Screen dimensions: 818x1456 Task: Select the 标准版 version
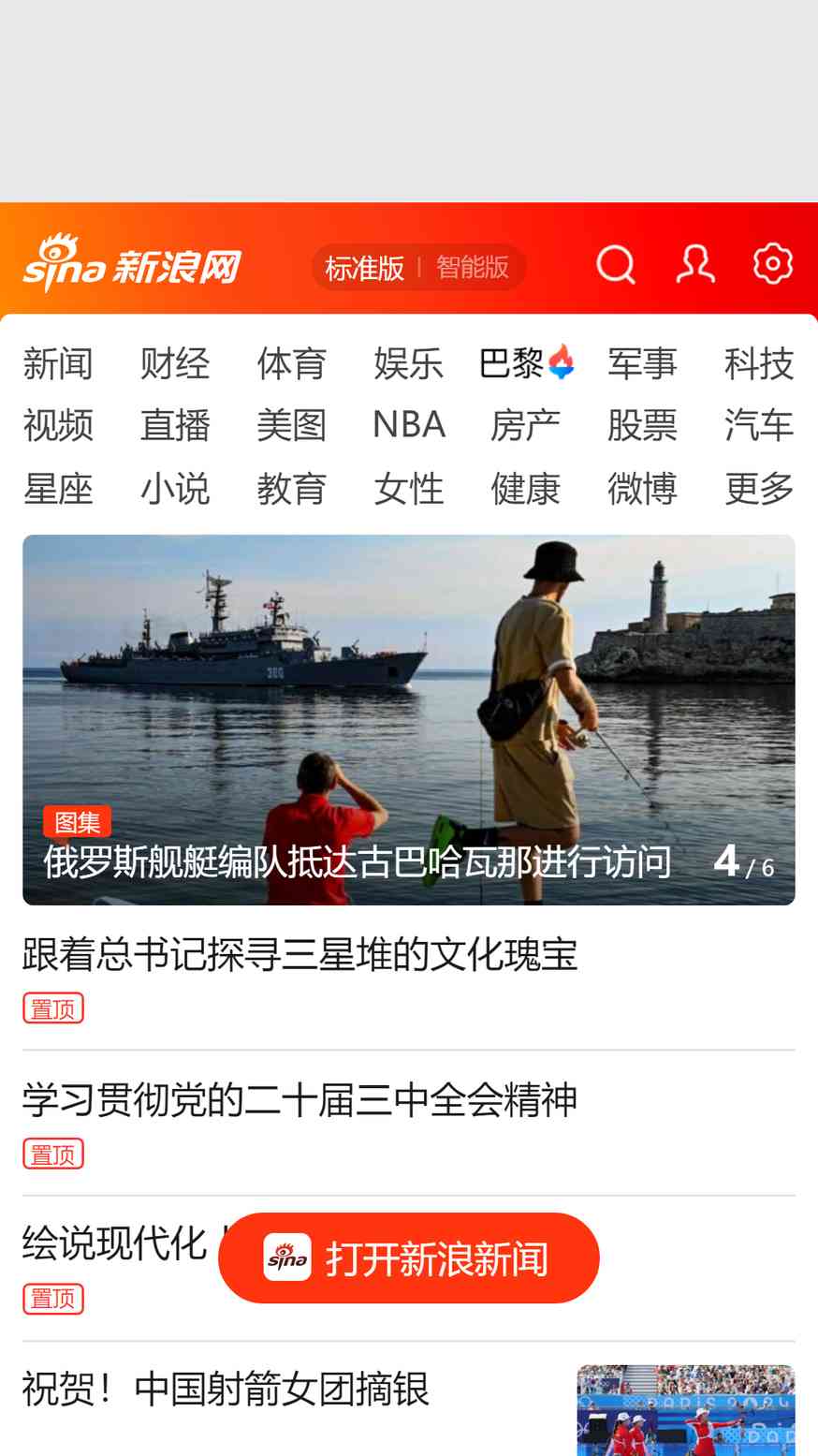[364, 268]
